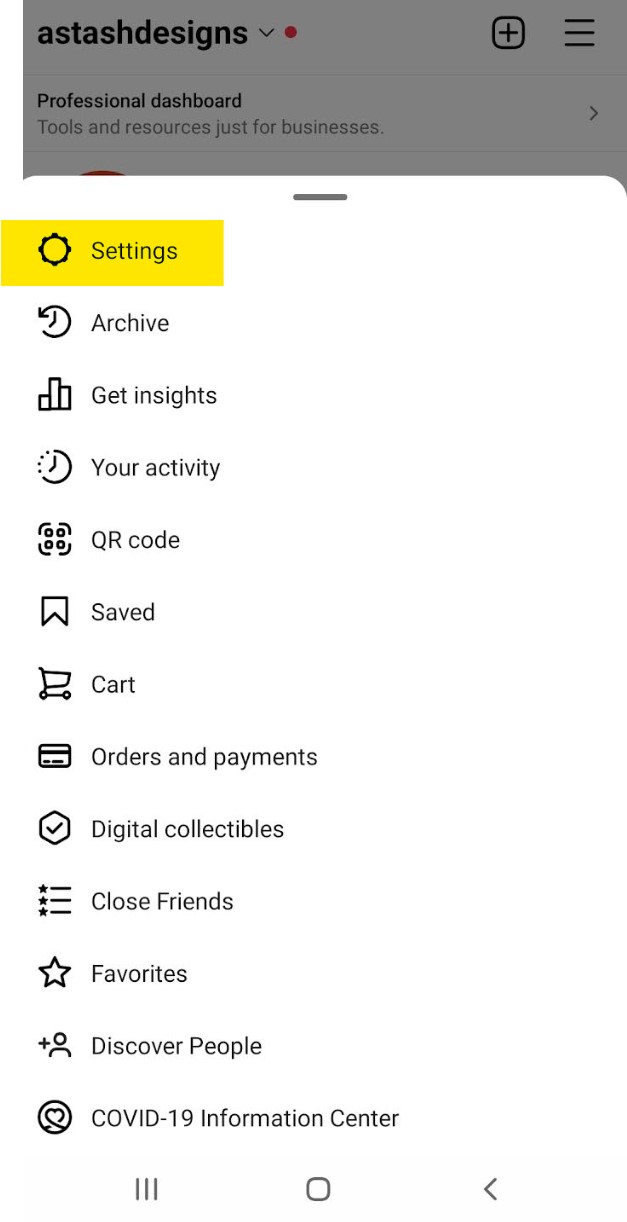Show the QR code
The image size is (627, 1222).
click(x=313, y=540)
